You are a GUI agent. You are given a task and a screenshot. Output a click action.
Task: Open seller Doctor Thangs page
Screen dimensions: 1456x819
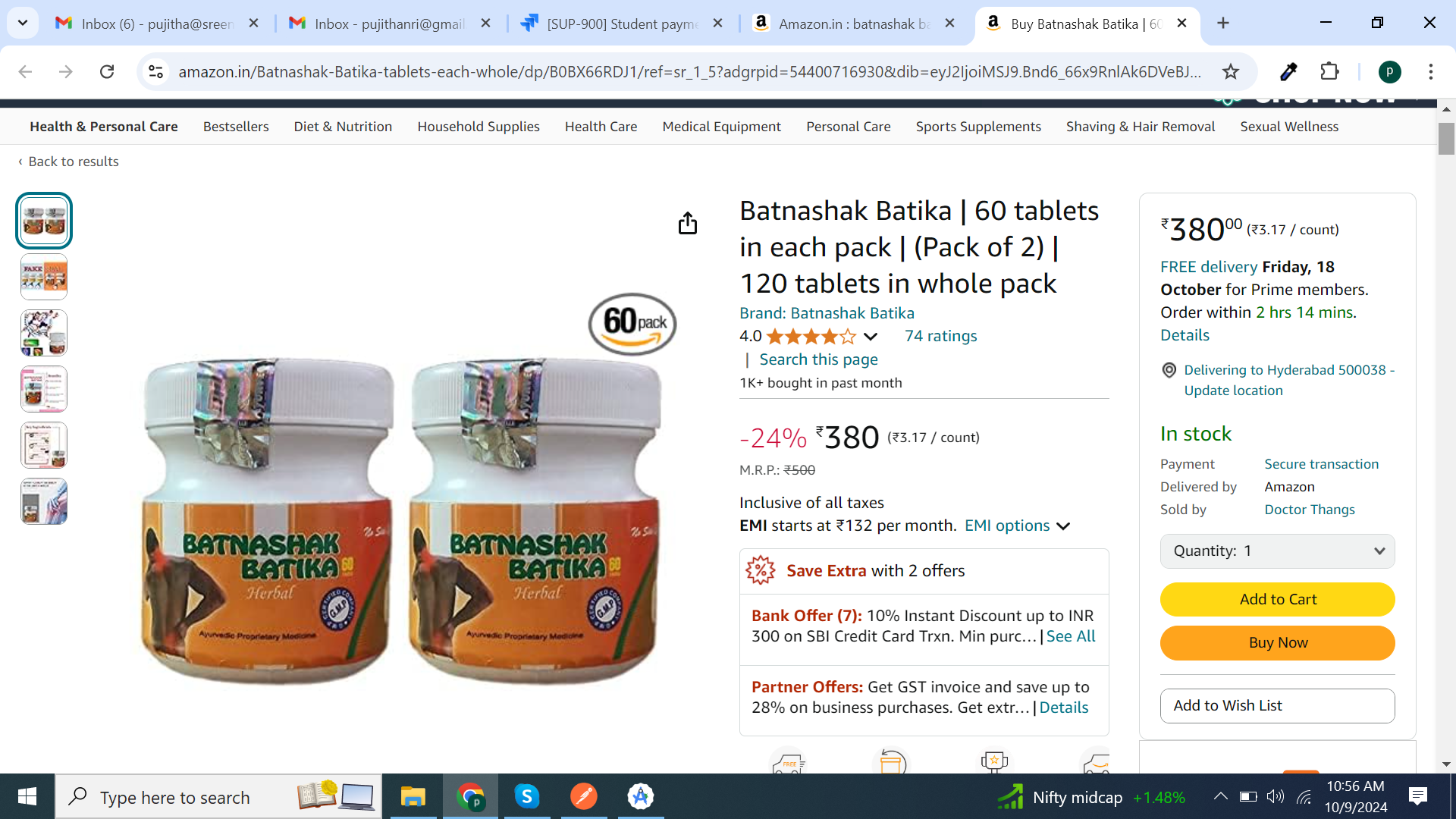(x=1309, y=510)
